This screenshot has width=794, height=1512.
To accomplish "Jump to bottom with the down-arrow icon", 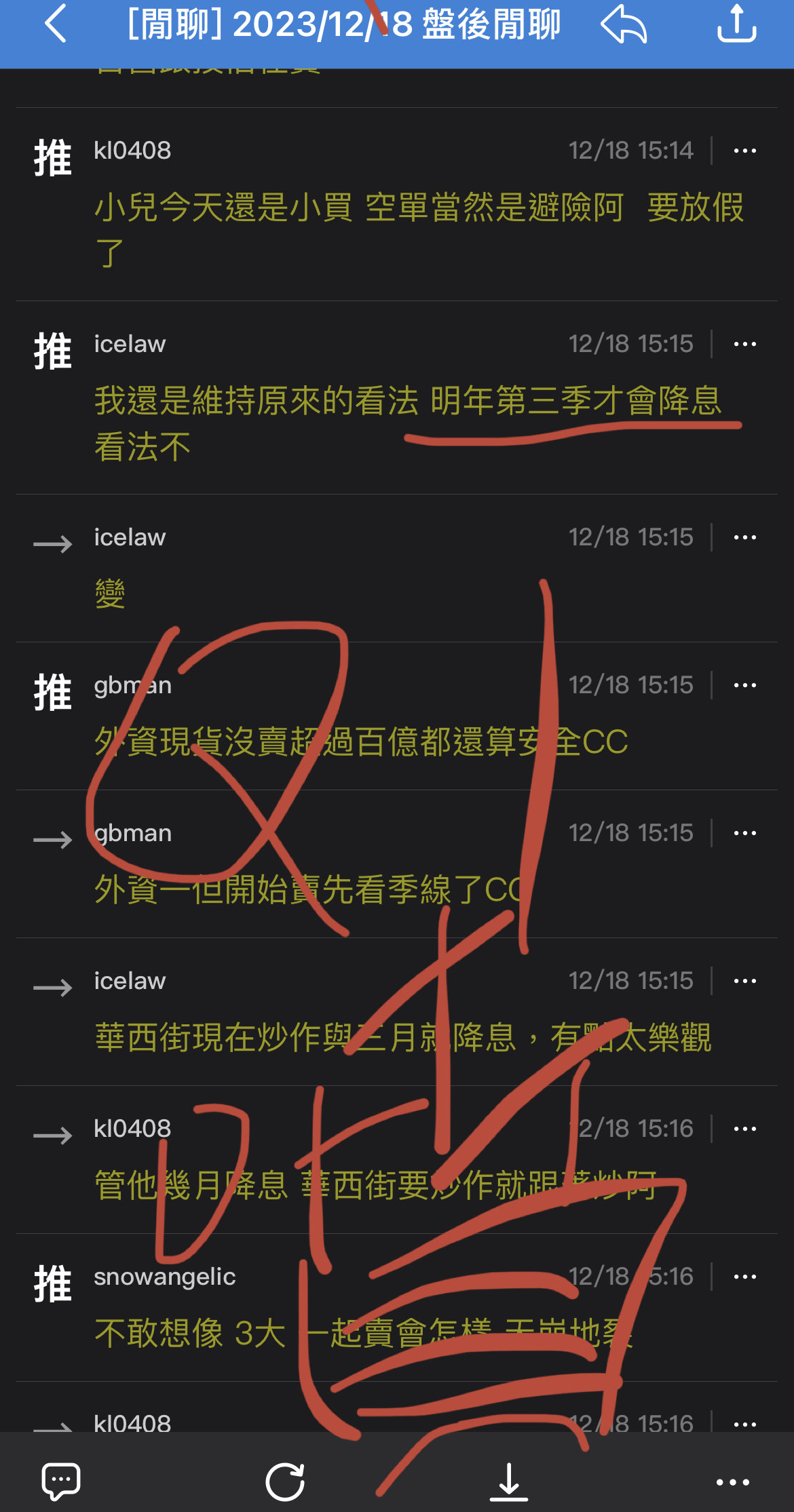I will tap(509, 1481).
